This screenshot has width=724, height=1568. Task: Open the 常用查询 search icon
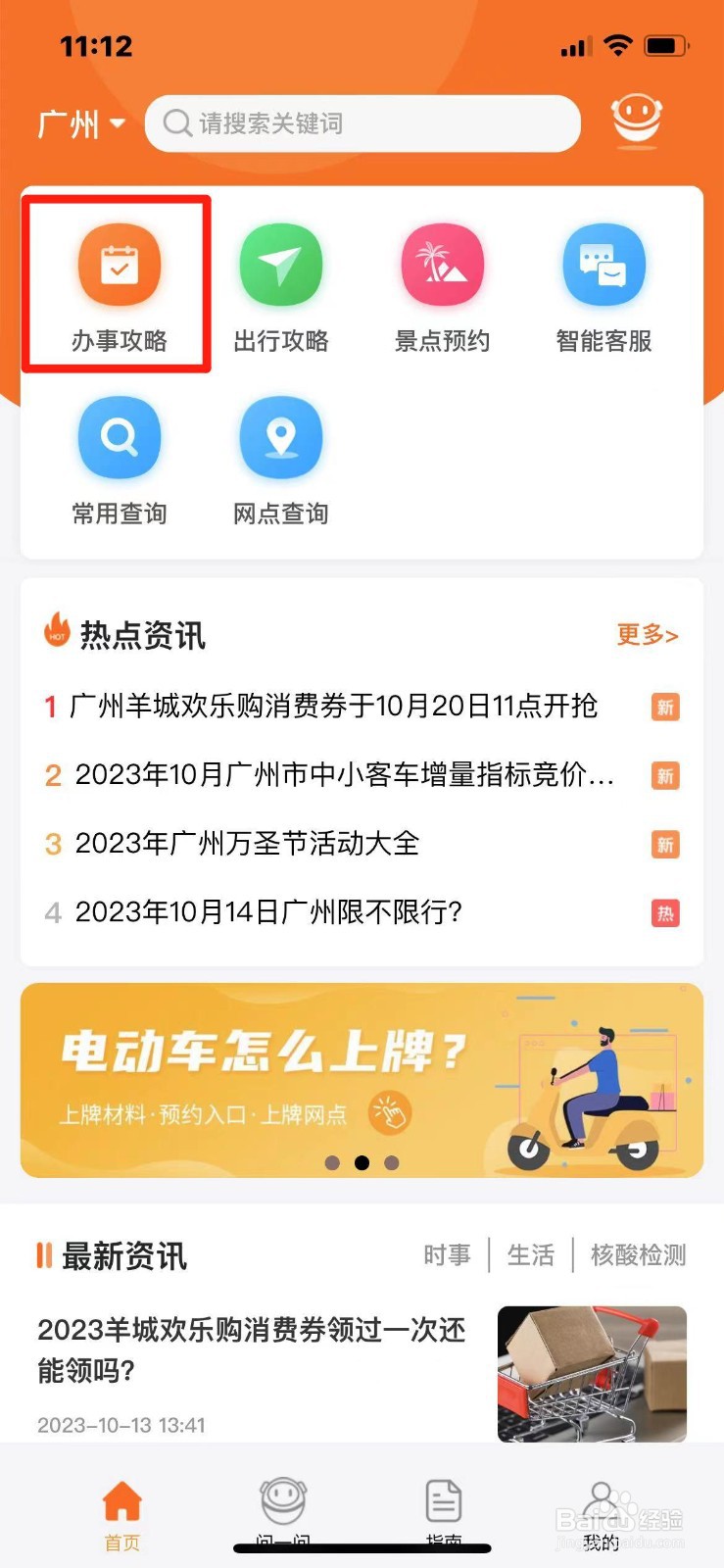(x=118, y=437)
